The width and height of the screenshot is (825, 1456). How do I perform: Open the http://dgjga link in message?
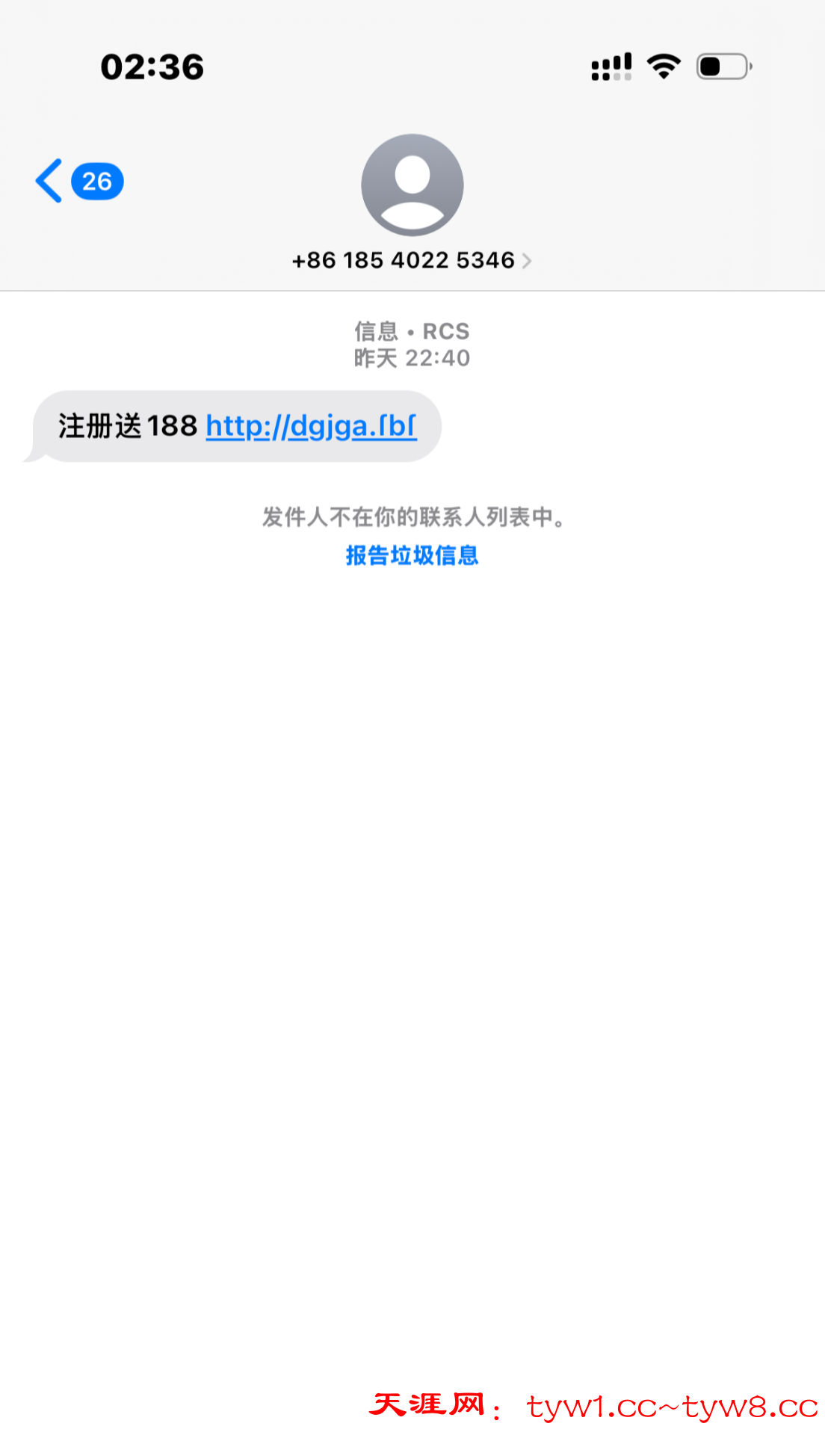(311, 426)
